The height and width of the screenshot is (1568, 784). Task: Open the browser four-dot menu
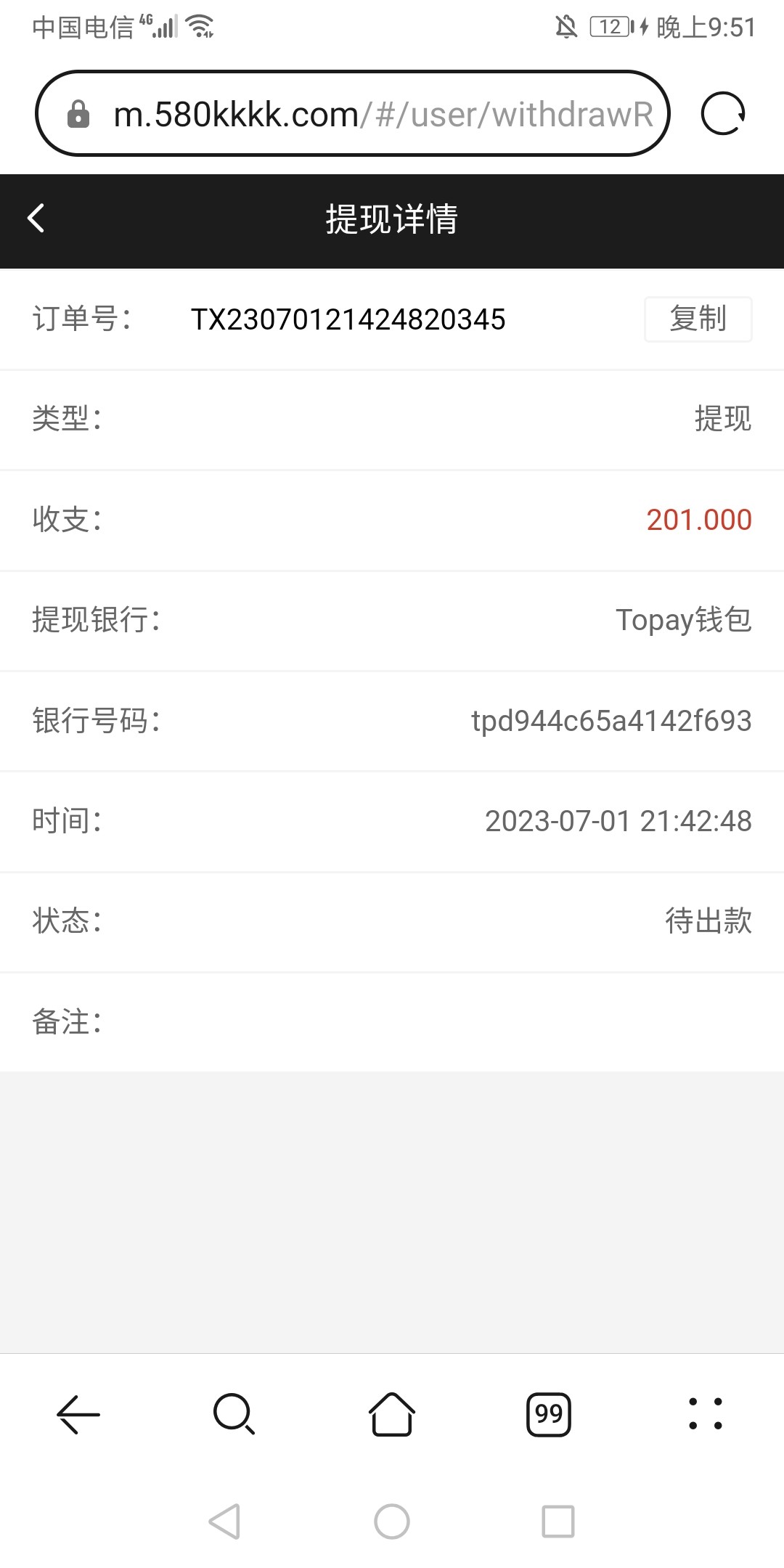tap(705, 1414)
